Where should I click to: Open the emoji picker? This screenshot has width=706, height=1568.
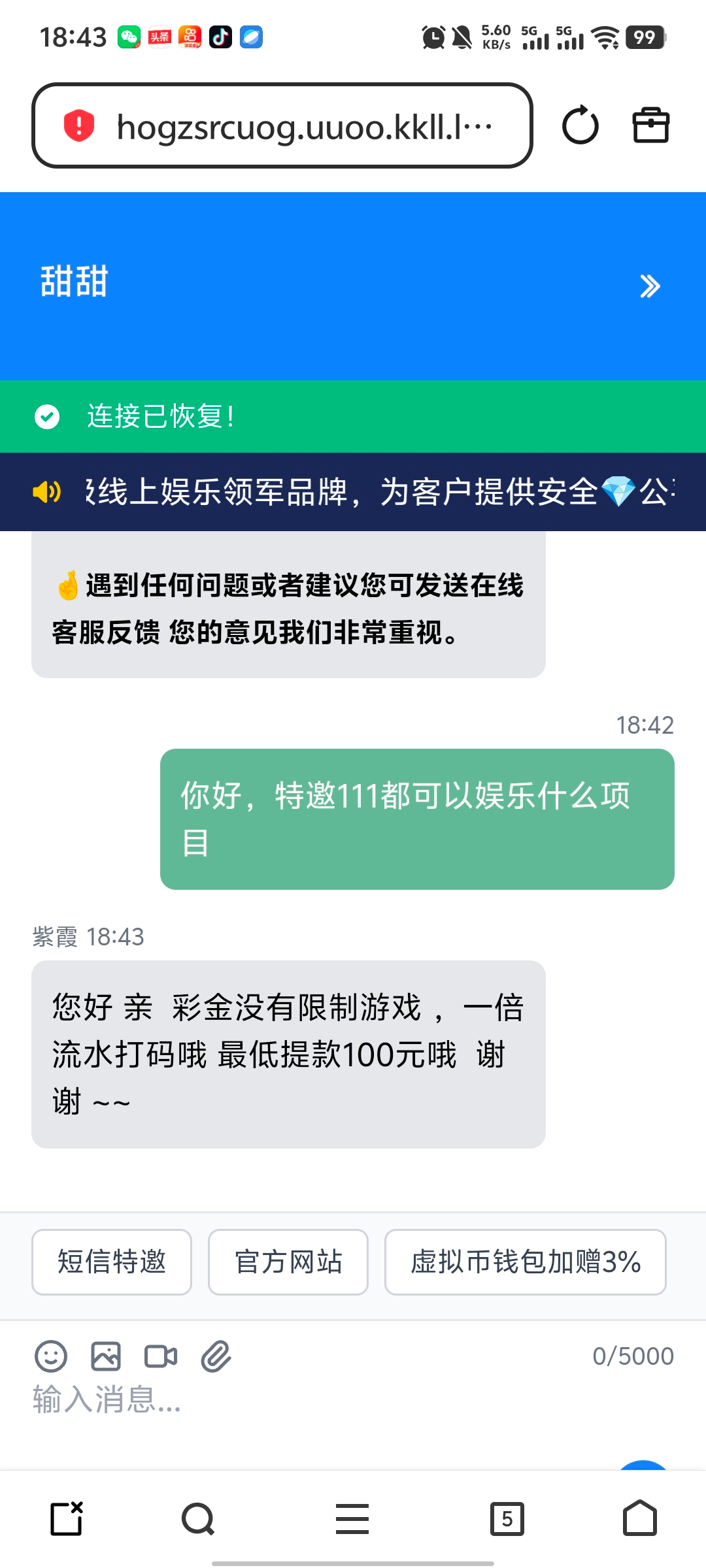pos(51,1357)
